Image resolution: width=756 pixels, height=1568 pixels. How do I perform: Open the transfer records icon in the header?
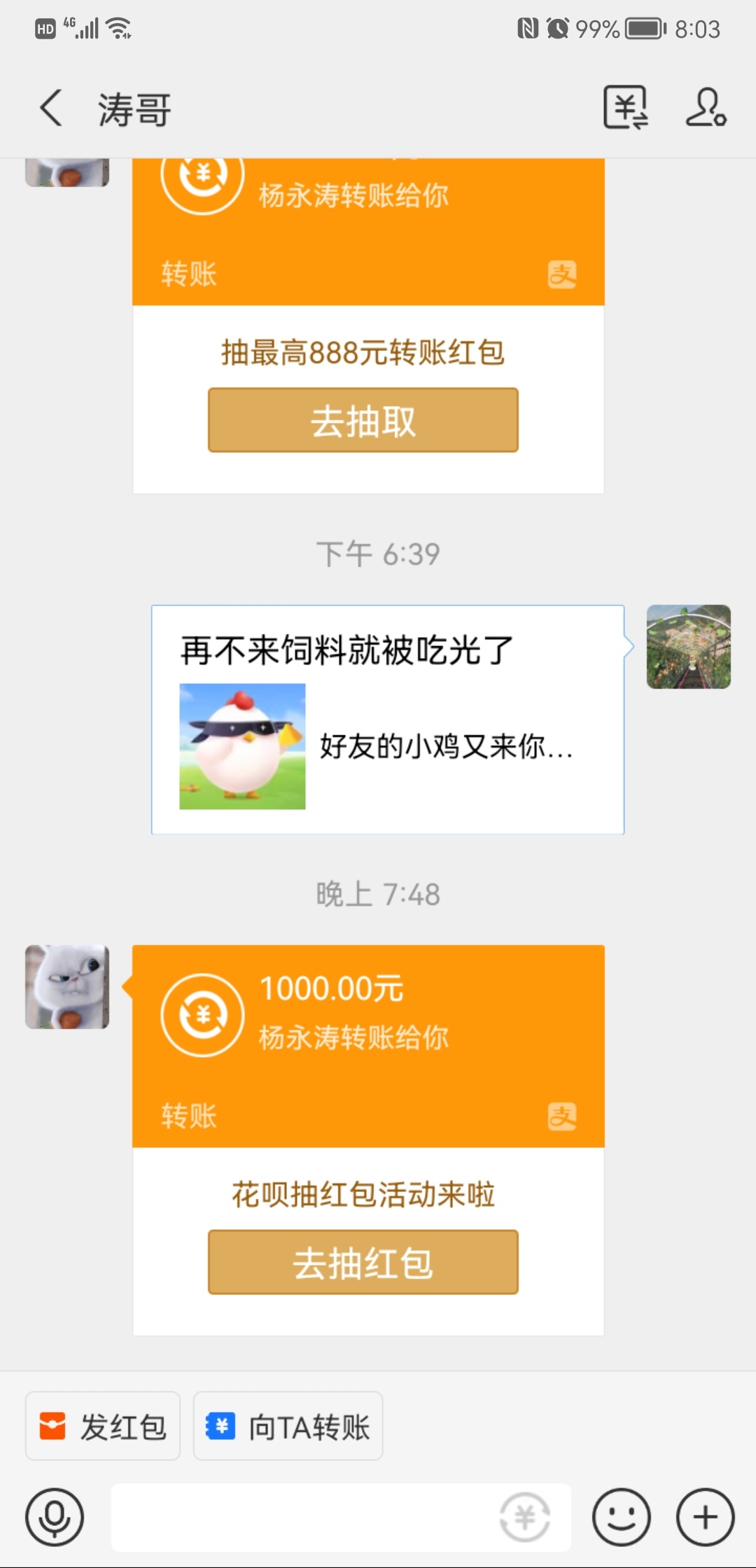[x=625, y=108]
